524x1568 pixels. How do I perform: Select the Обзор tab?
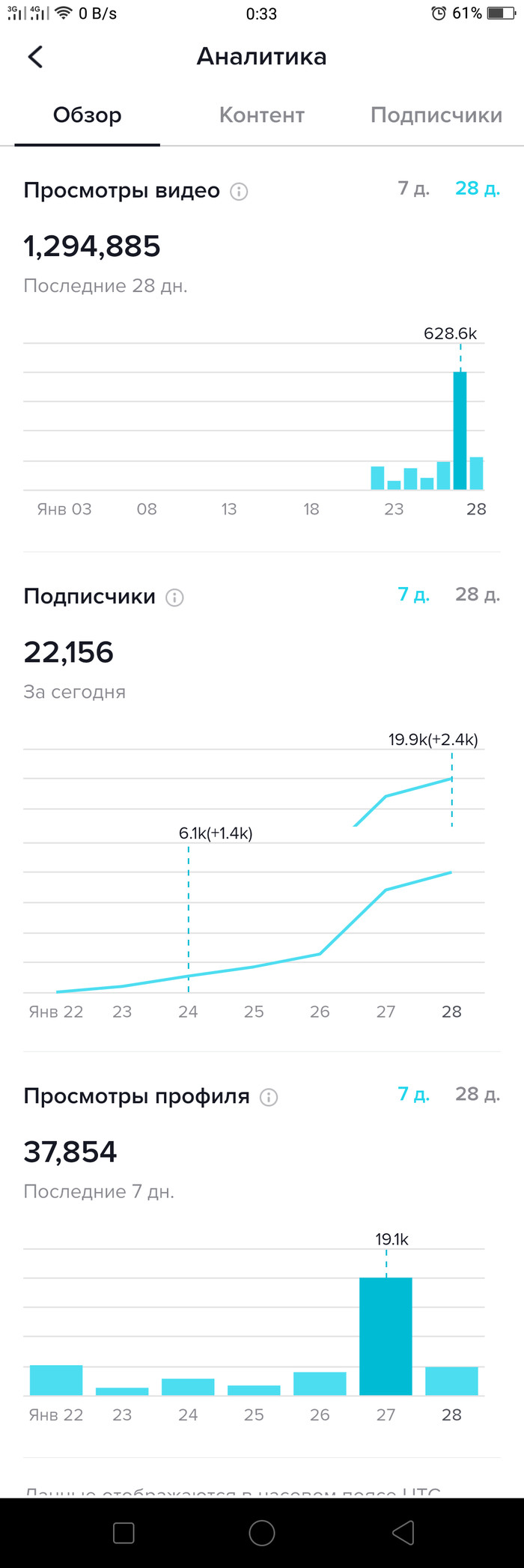pos(87,115)
